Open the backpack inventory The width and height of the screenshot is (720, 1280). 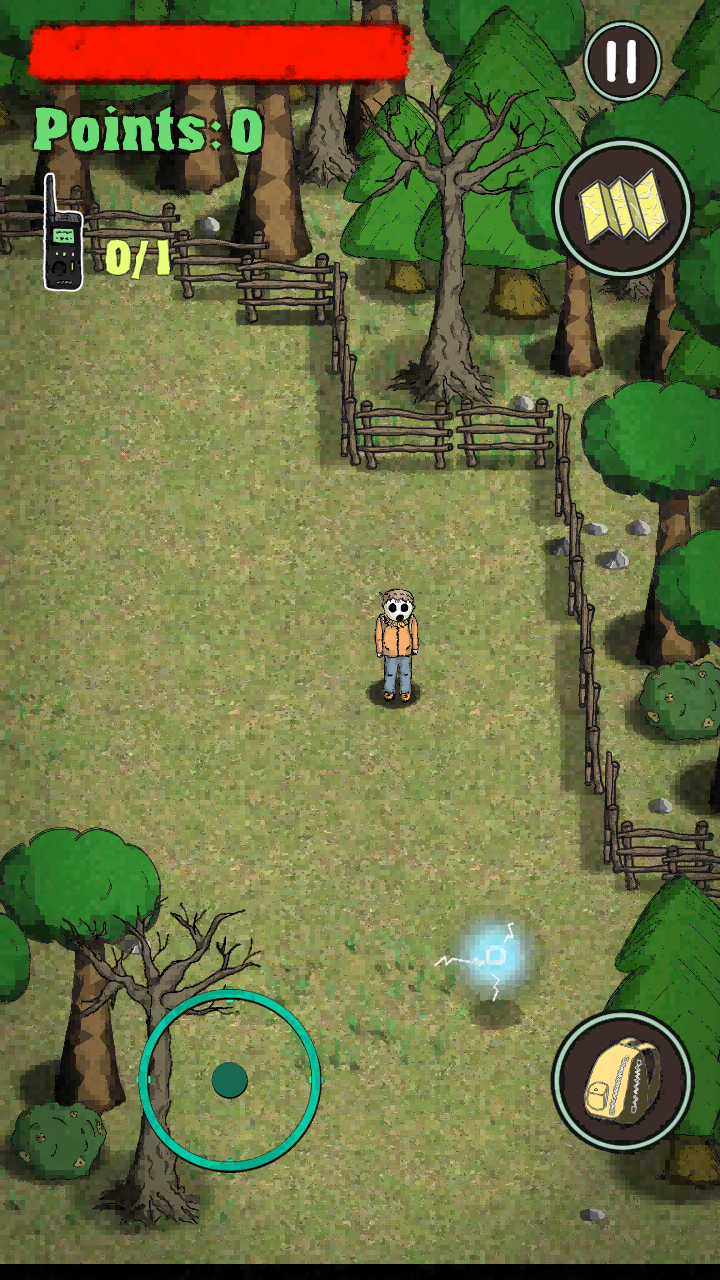[622, 1080]
